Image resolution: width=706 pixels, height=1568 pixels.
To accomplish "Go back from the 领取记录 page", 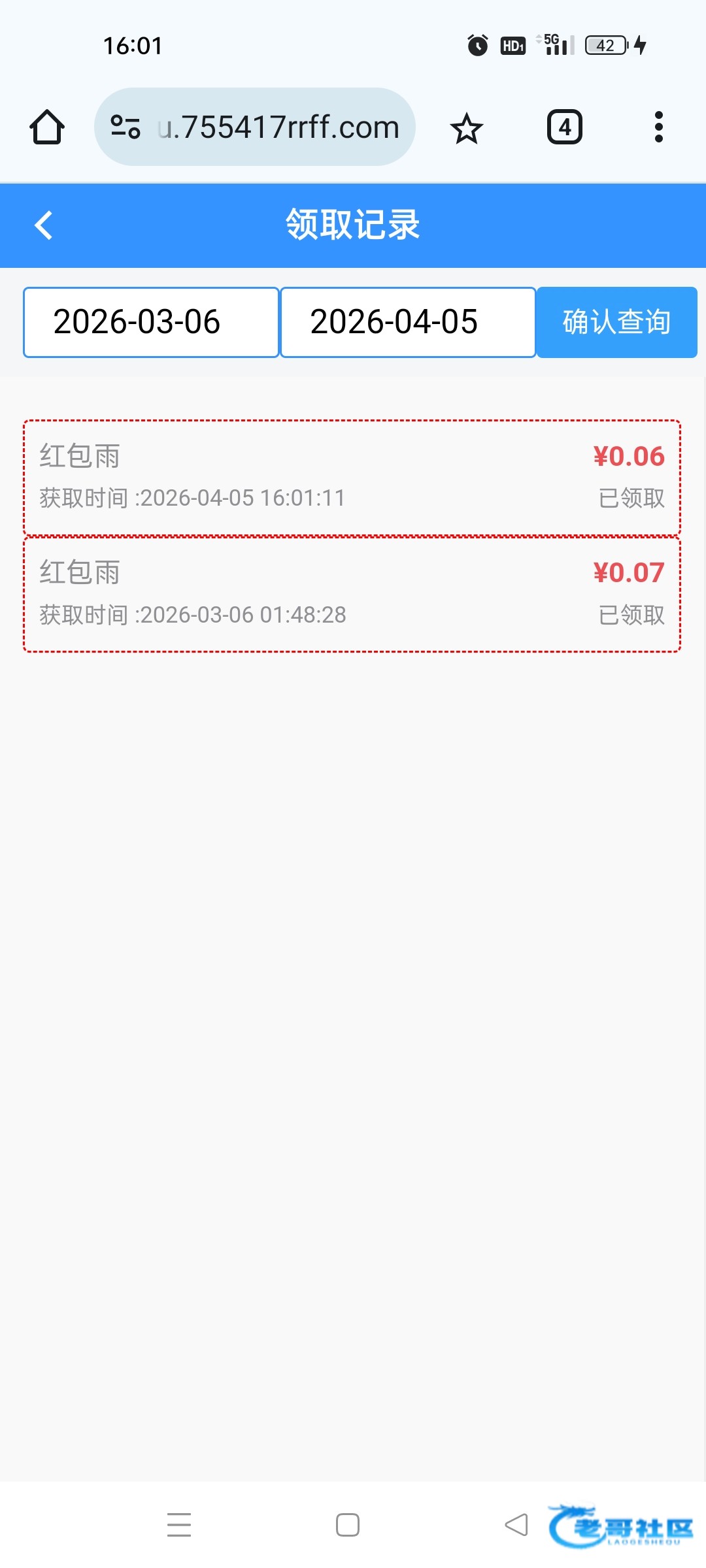I will click(x=44, y=225).
